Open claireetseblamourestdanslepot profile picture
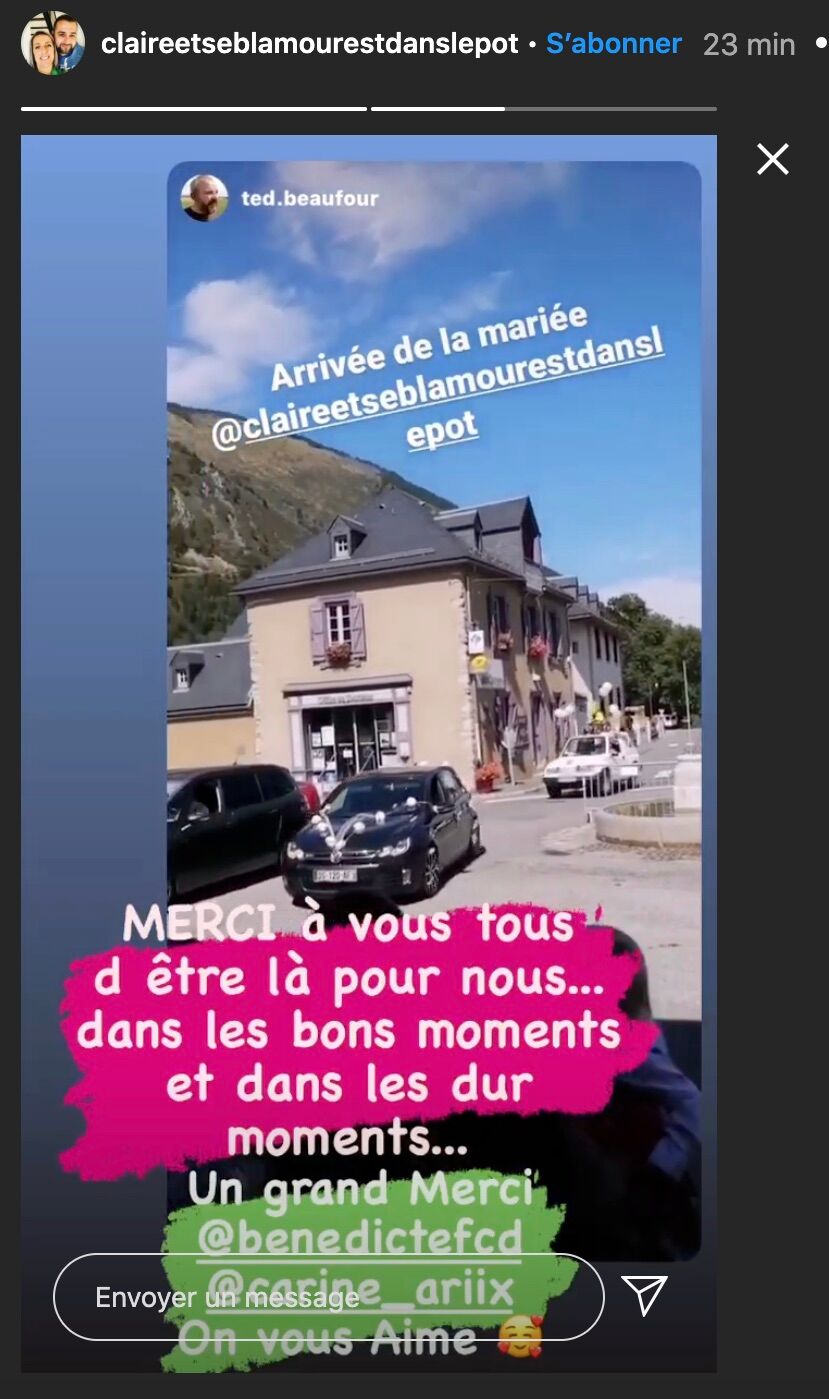 point(52,43)
